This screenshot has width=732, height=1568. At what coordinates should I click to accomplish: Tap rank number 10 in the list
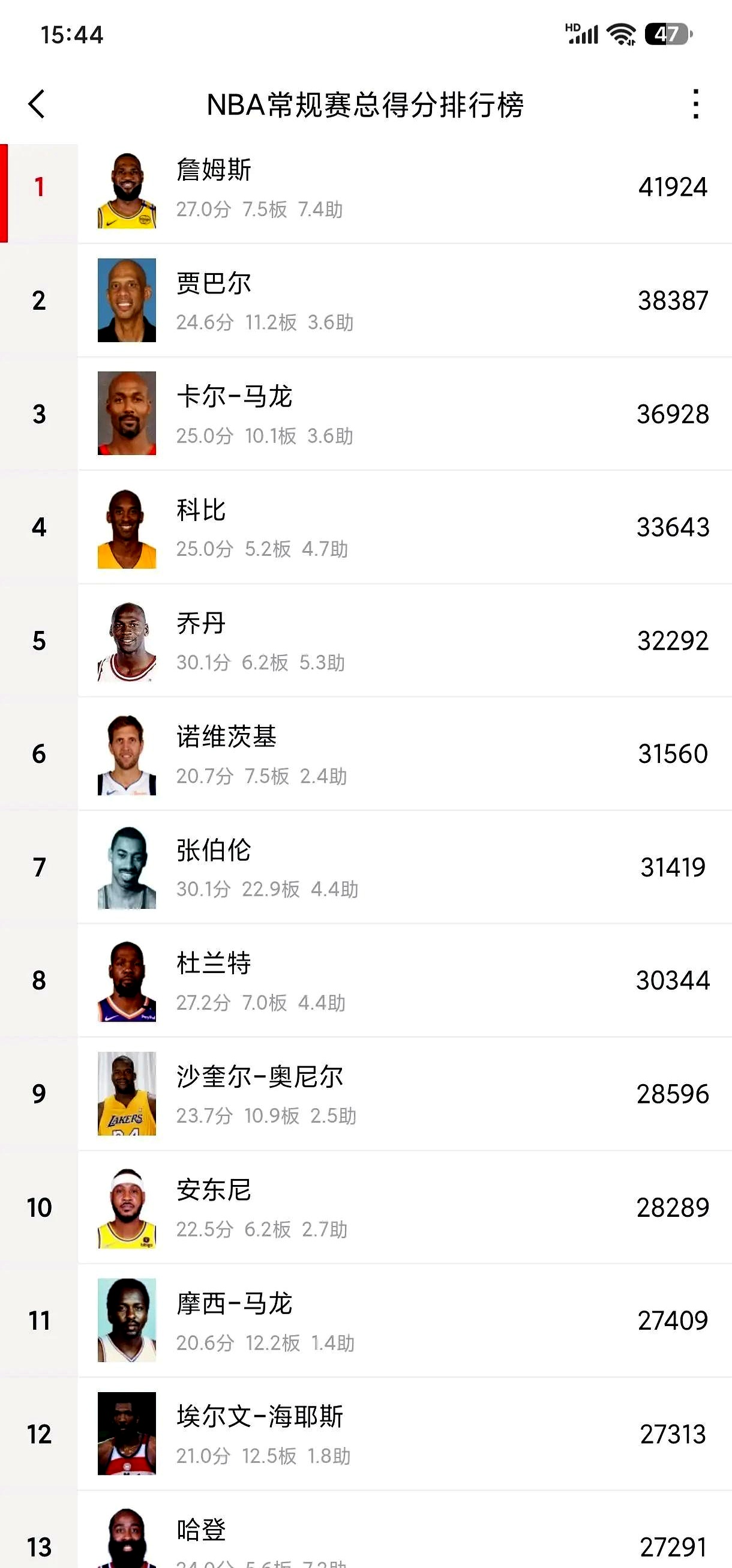click(x=39, y=1207)
